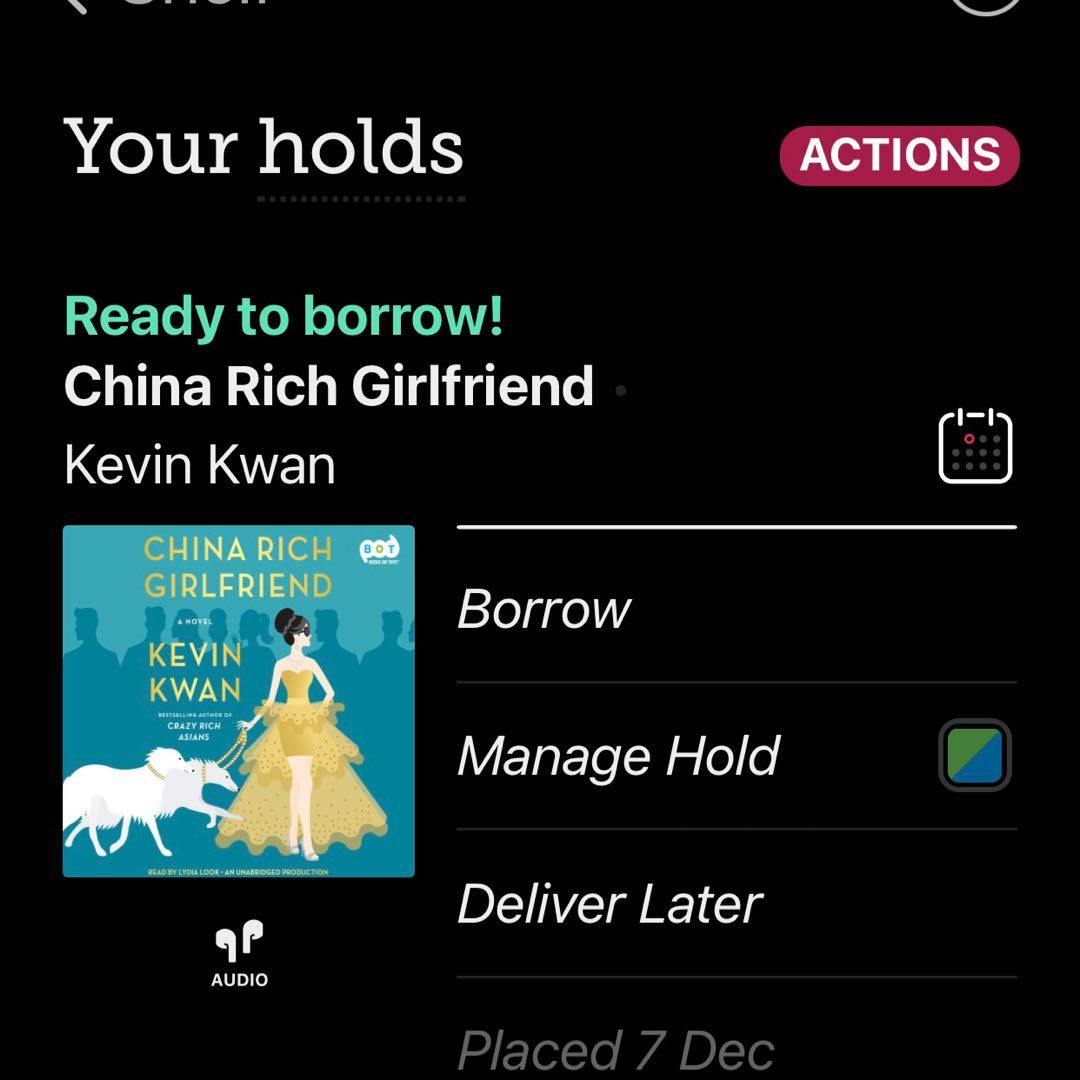The width and height of the screenshot is (1080, 1080).
Task: Open Manage Hold options
Action: [618, 756]
